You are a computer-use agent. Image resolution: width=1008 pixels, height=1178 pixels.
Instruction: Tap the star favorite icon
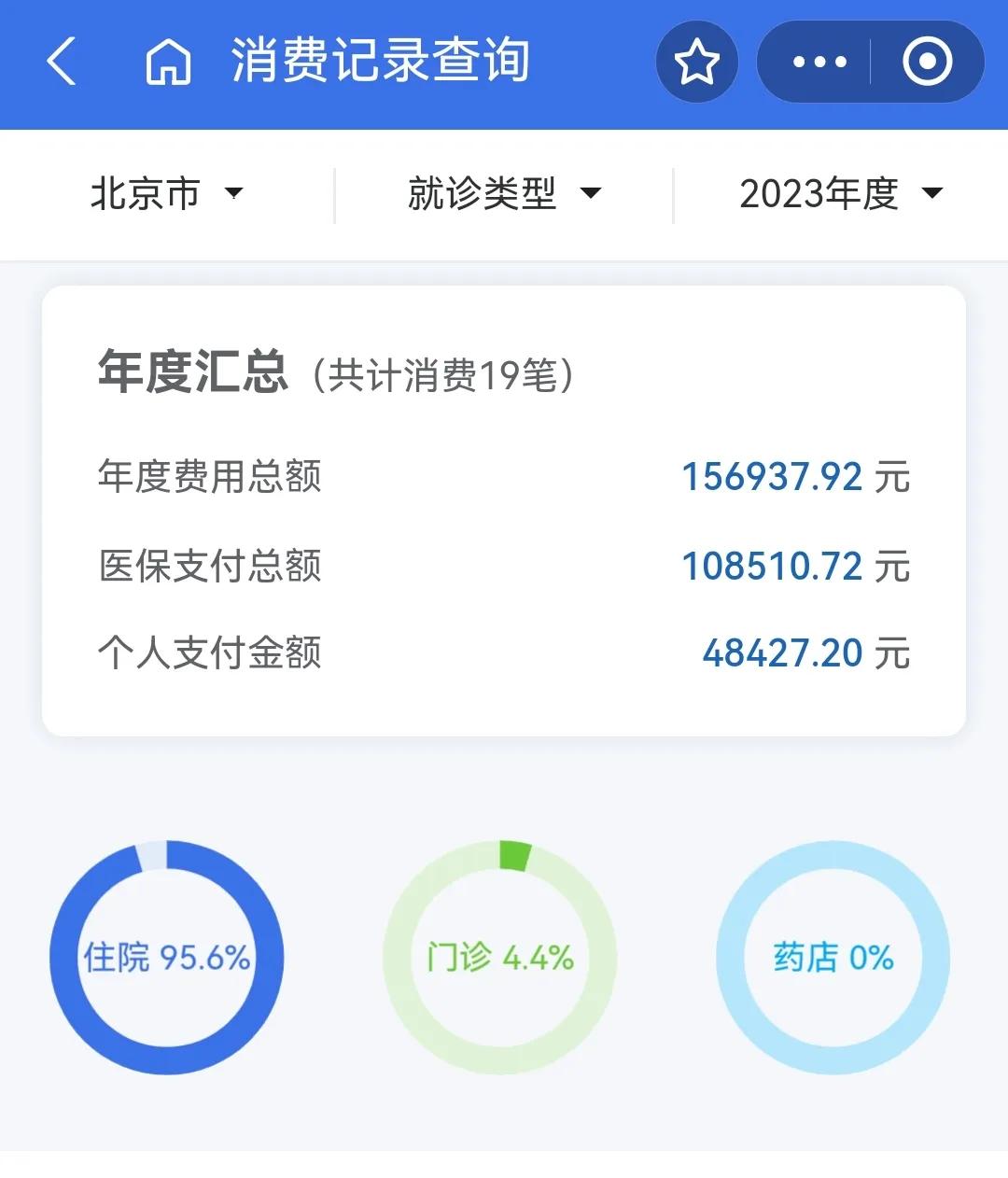point(697,62)
